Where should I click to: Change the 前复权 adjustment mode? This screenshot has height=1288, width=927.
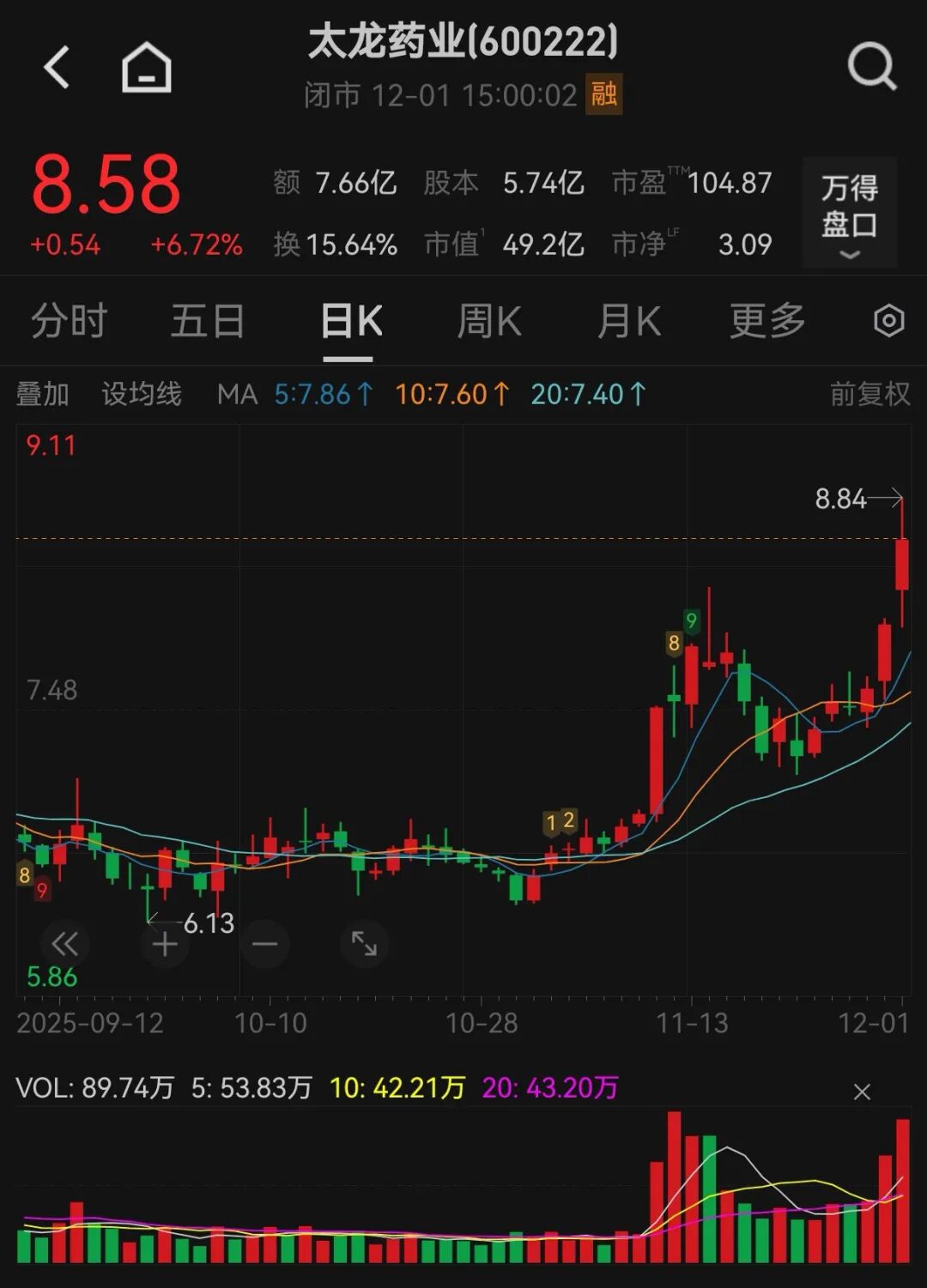(x=869, y=395)
